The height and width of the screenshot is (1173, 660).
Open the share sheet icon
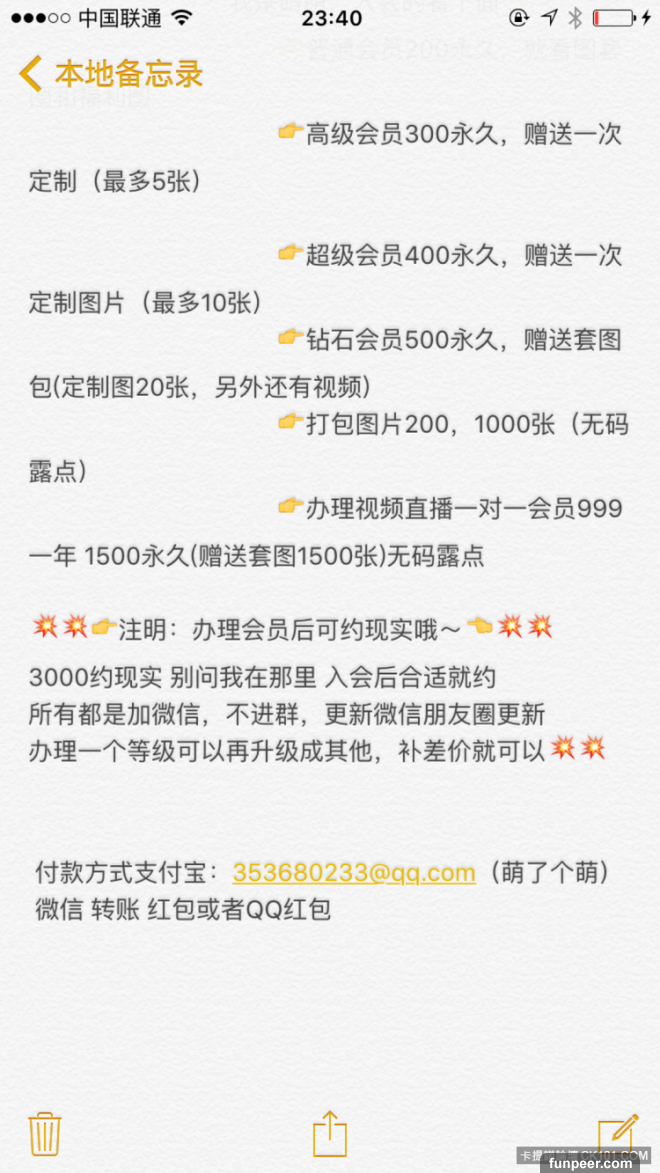[330, 1135]
